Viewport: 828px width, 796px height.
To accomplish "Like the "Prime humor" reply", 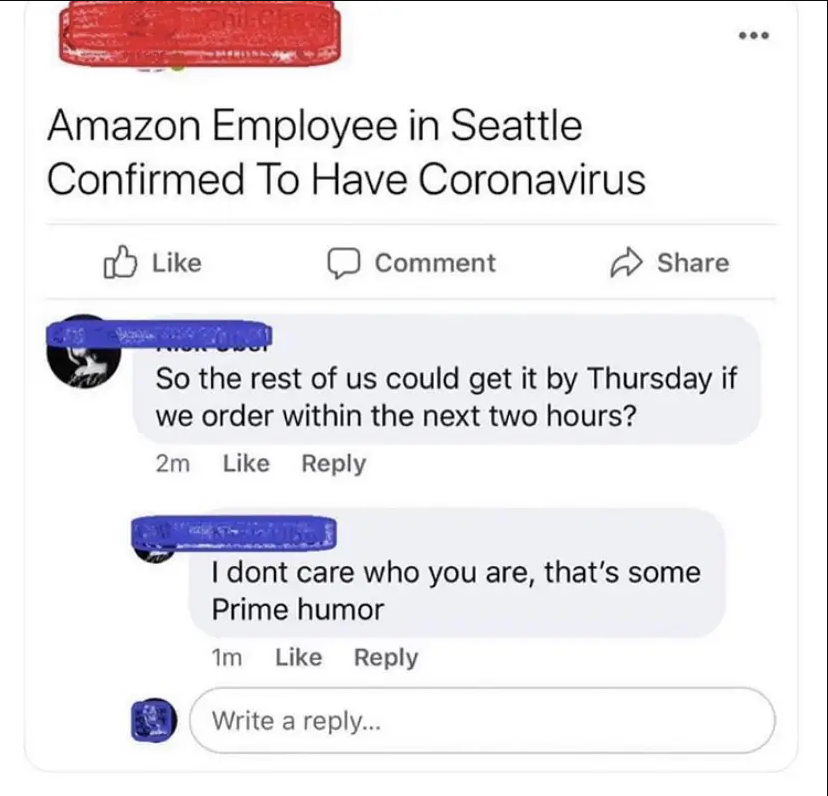I will 298,658.
